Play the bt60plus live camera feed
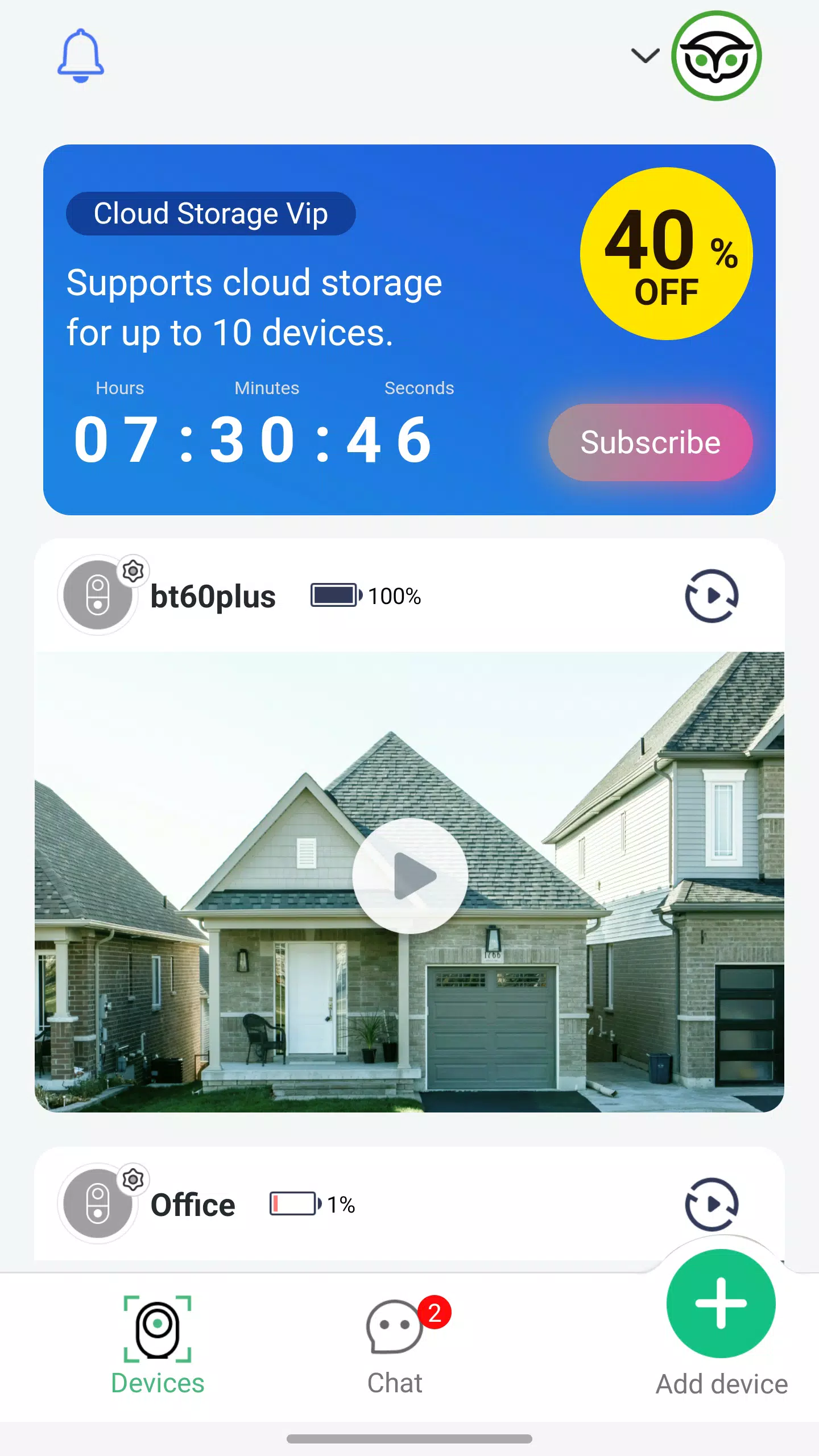 [410, 876]
